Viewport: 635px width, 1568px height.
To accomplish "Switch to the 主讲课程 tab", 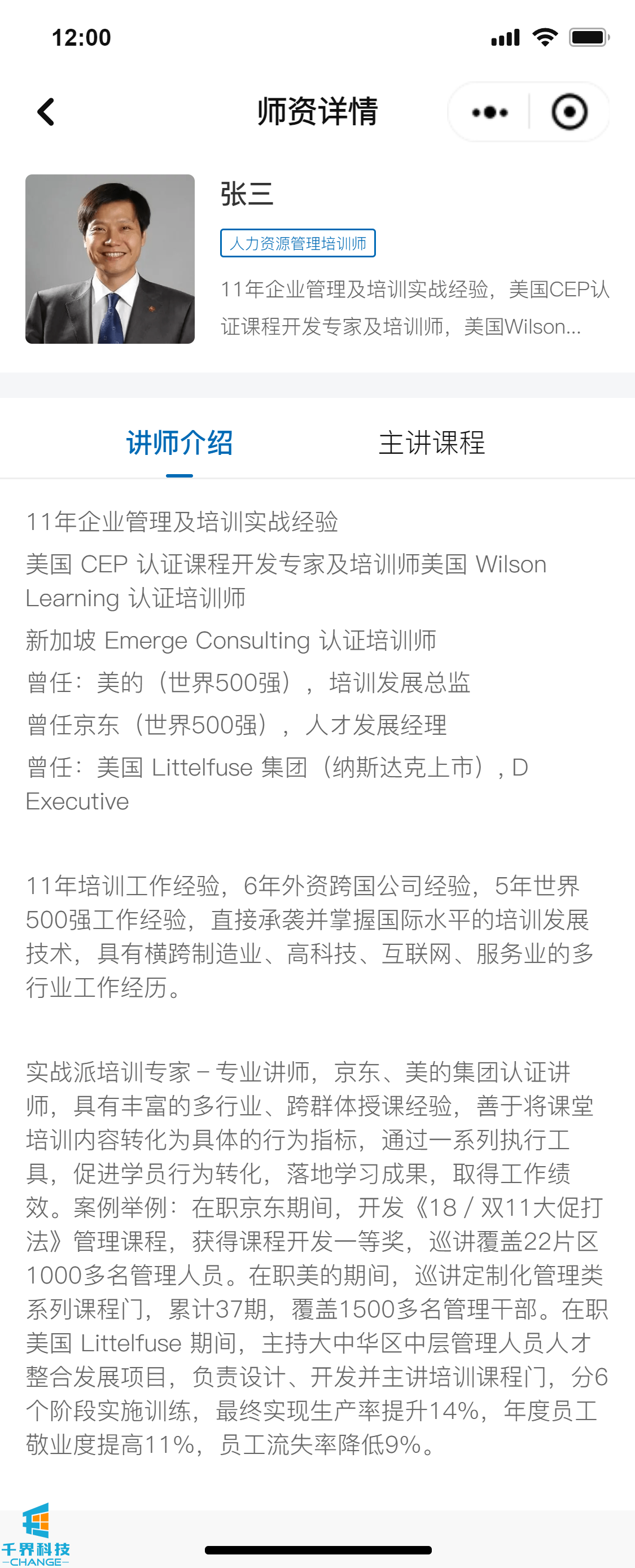I will click(x=431, y=443).
